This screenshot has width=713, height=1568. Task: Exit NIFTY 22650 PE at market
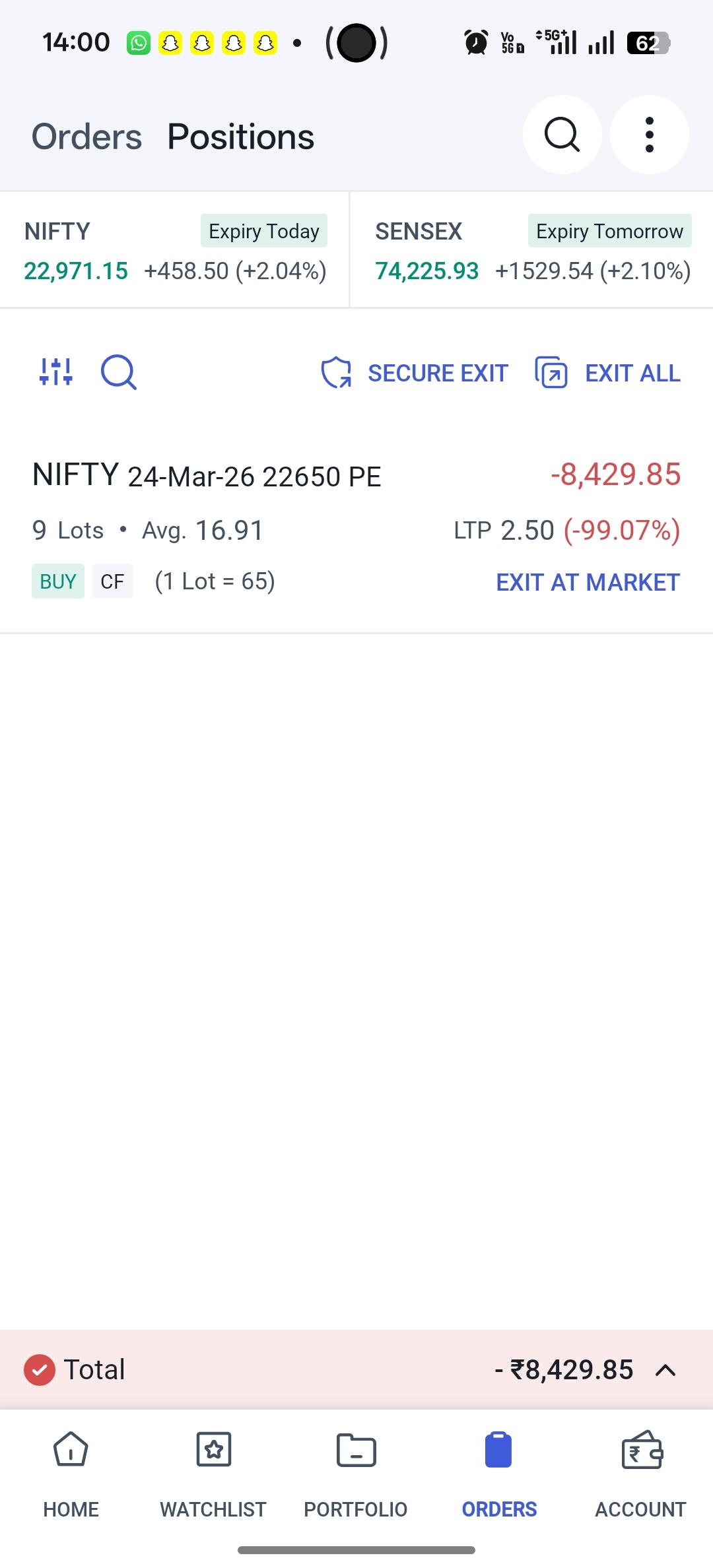[x=588, y=582]
